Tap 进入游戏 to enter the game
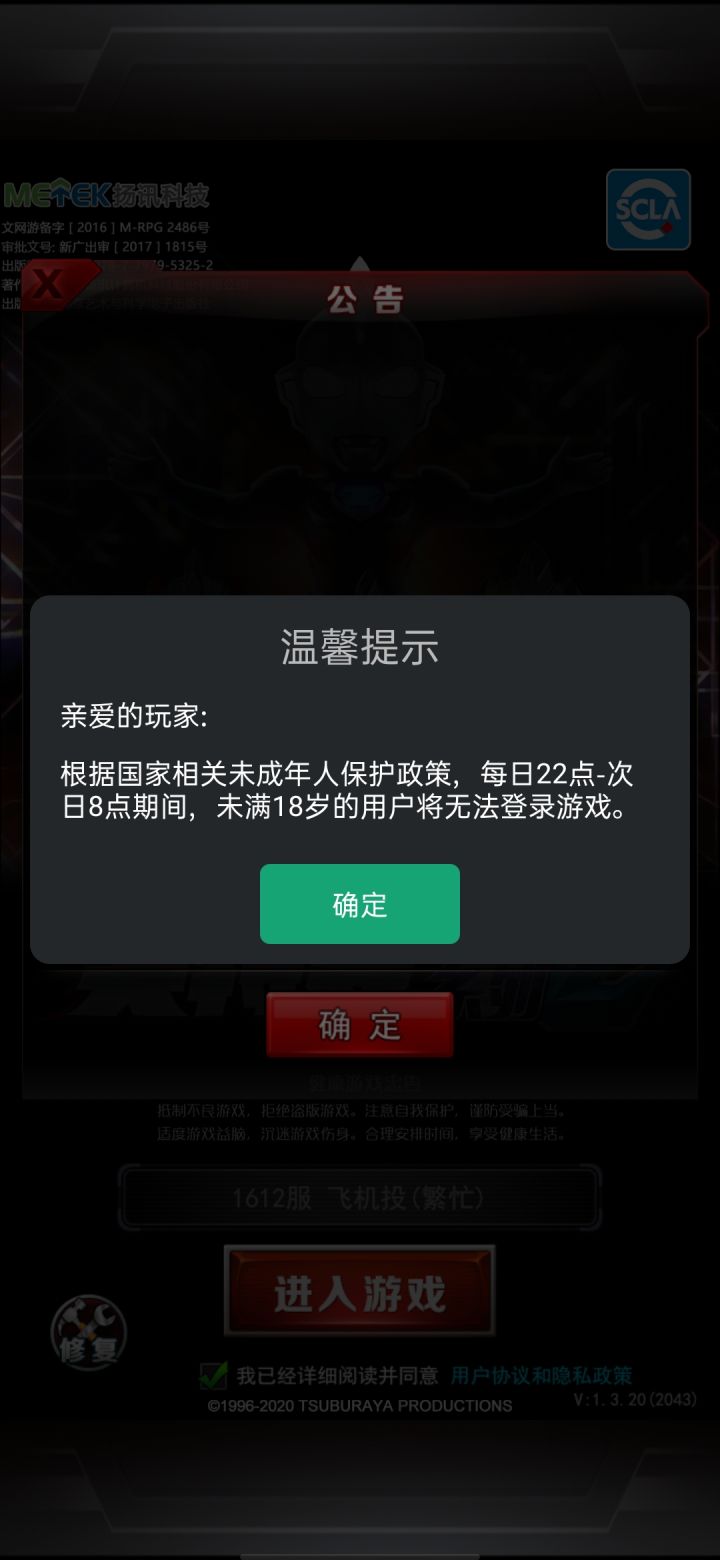 coord(360,1291)
